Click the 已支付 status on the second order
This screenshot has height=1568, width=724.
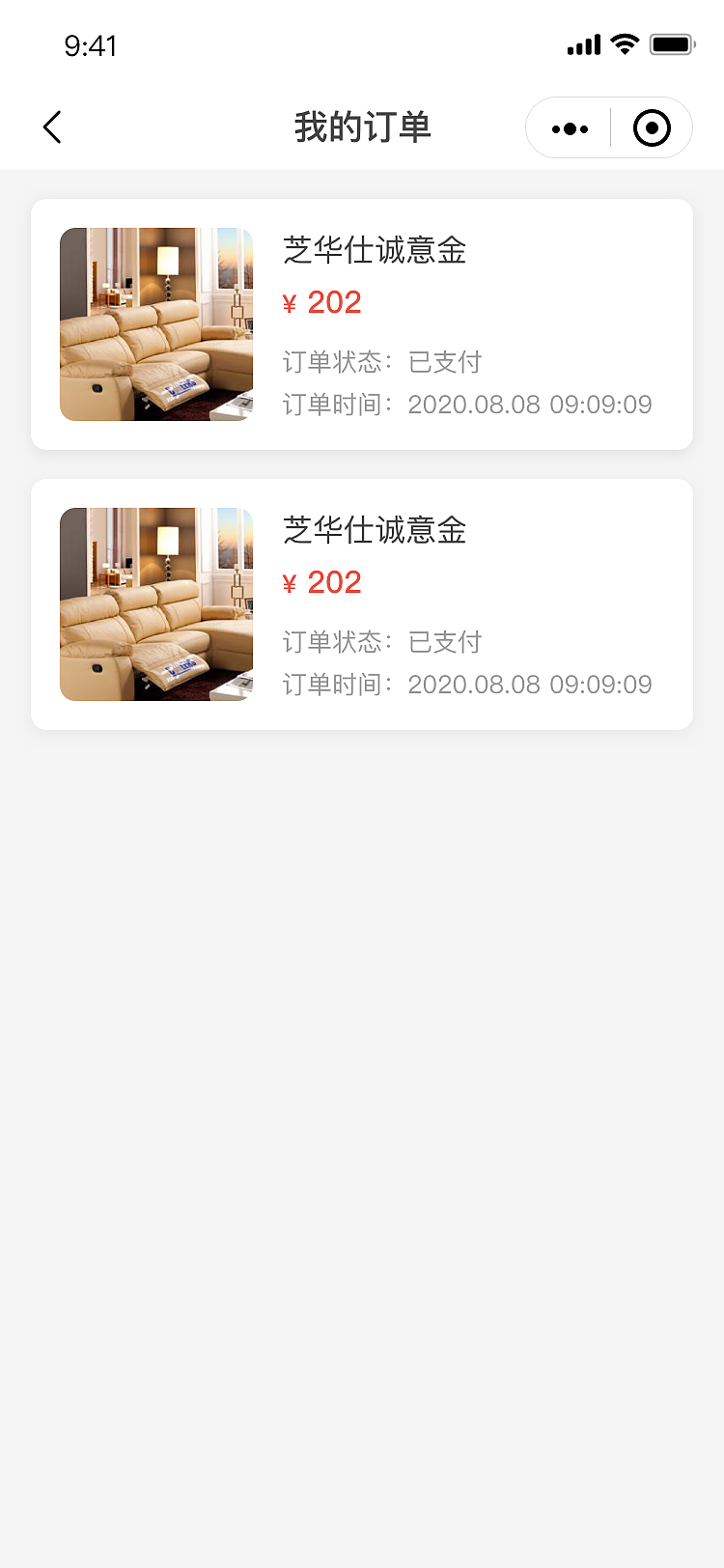tap(451, 642)
